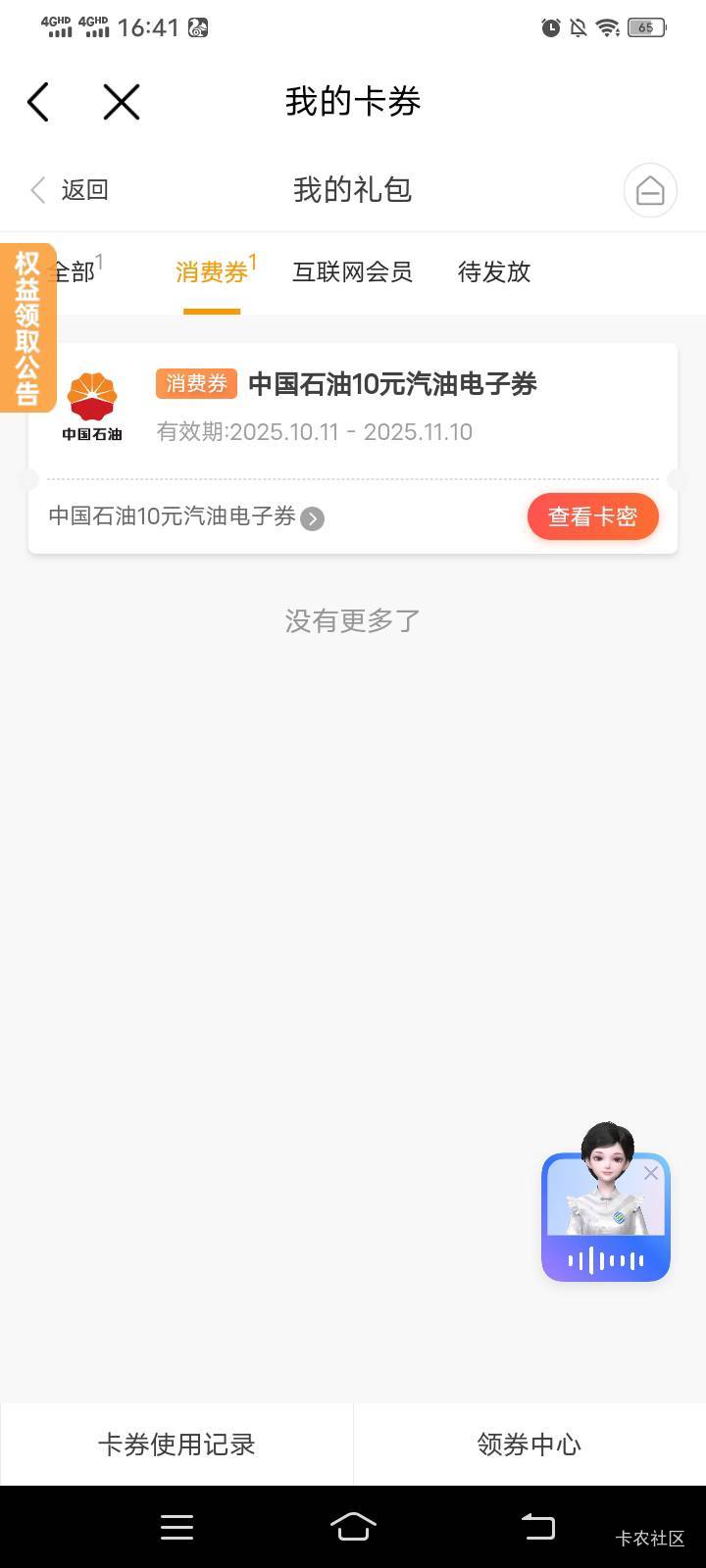Close the 我的卡券 page with the X
This screenshot has width=706, height=1568.
tap(122, 102)
